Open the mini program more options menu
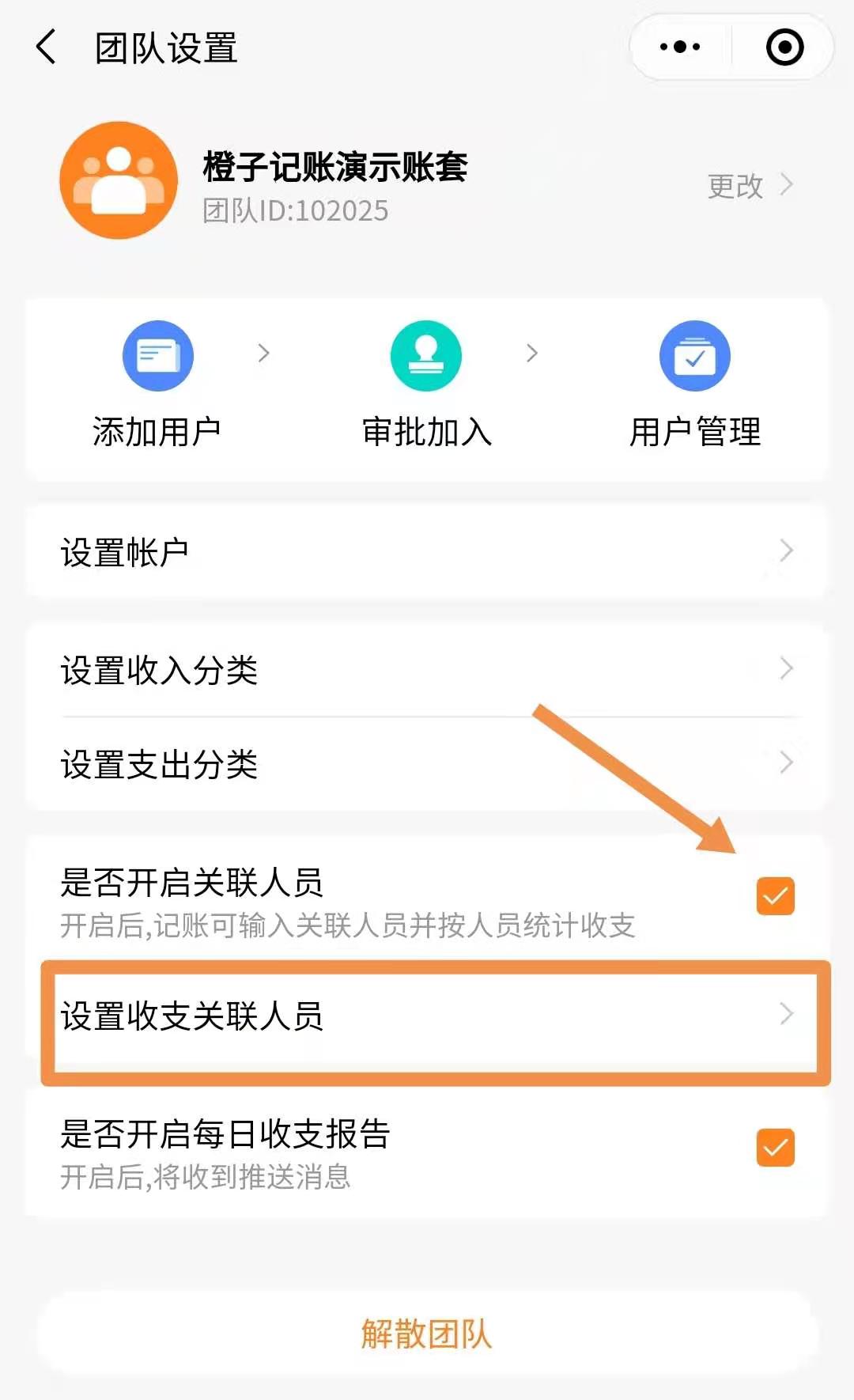Viewport: 854px width, 1400px height. click(x=680, y=47)
